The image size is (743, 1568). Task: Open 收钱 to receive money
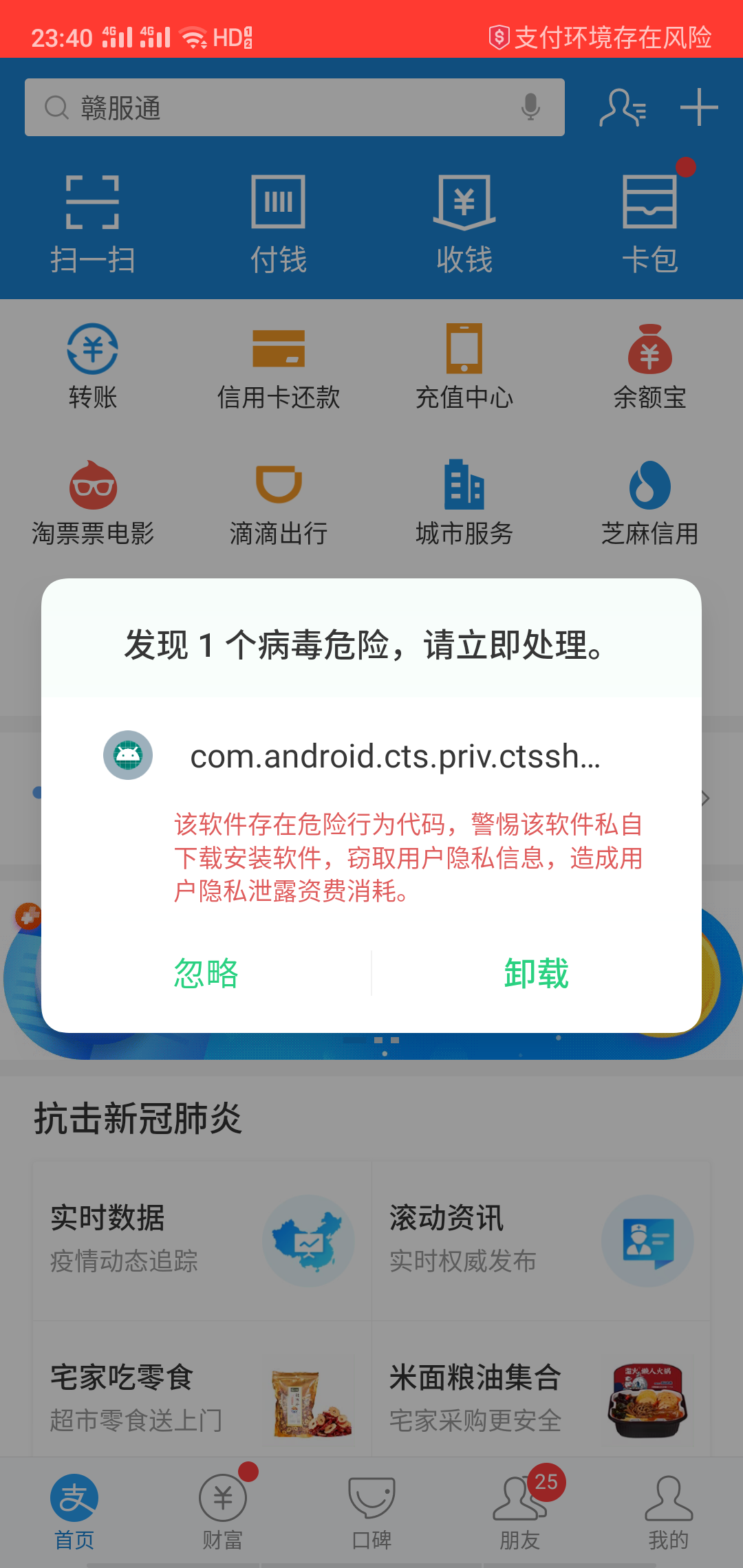464,224
